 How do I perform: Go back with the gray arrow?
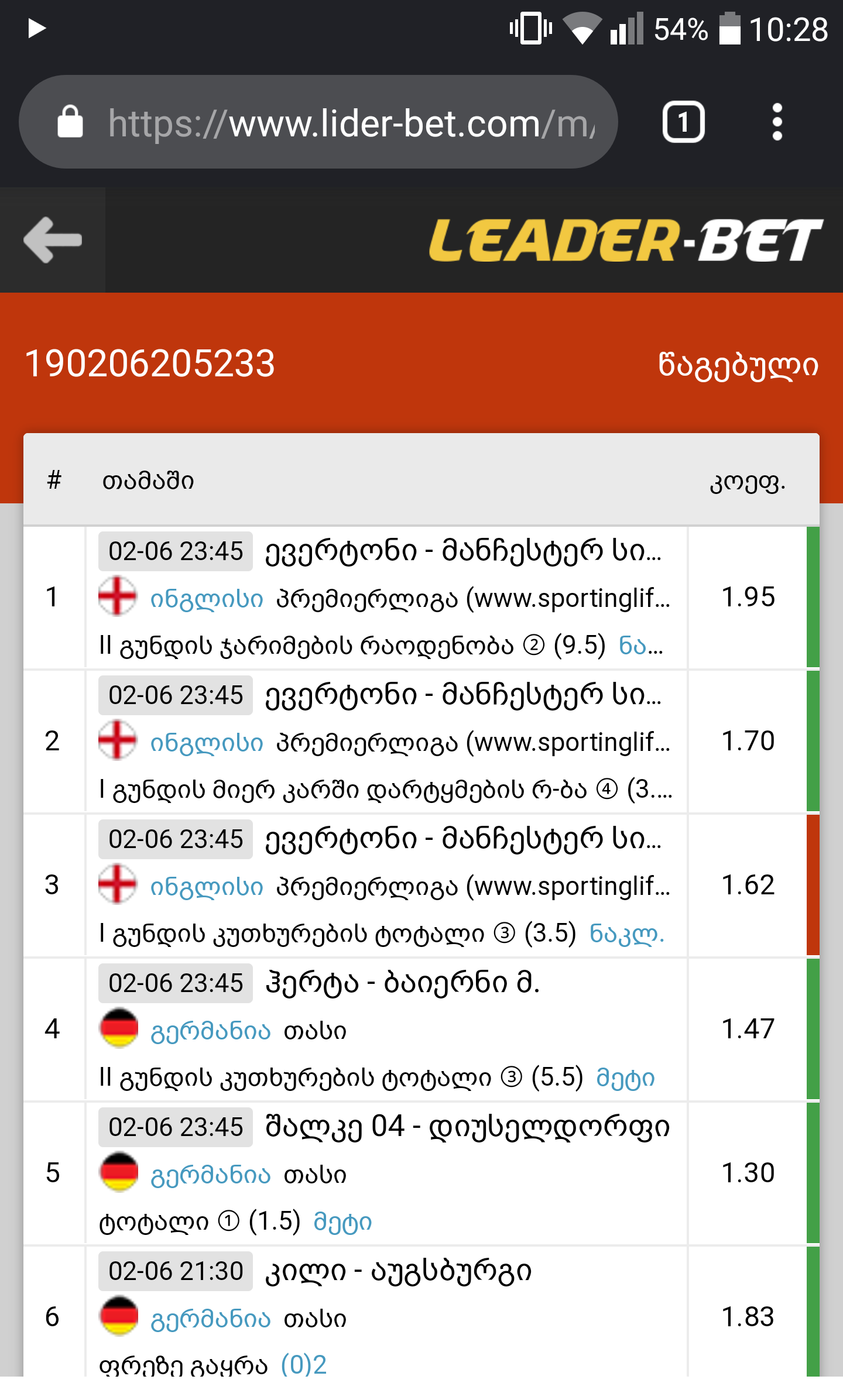[x=53, y=240]
